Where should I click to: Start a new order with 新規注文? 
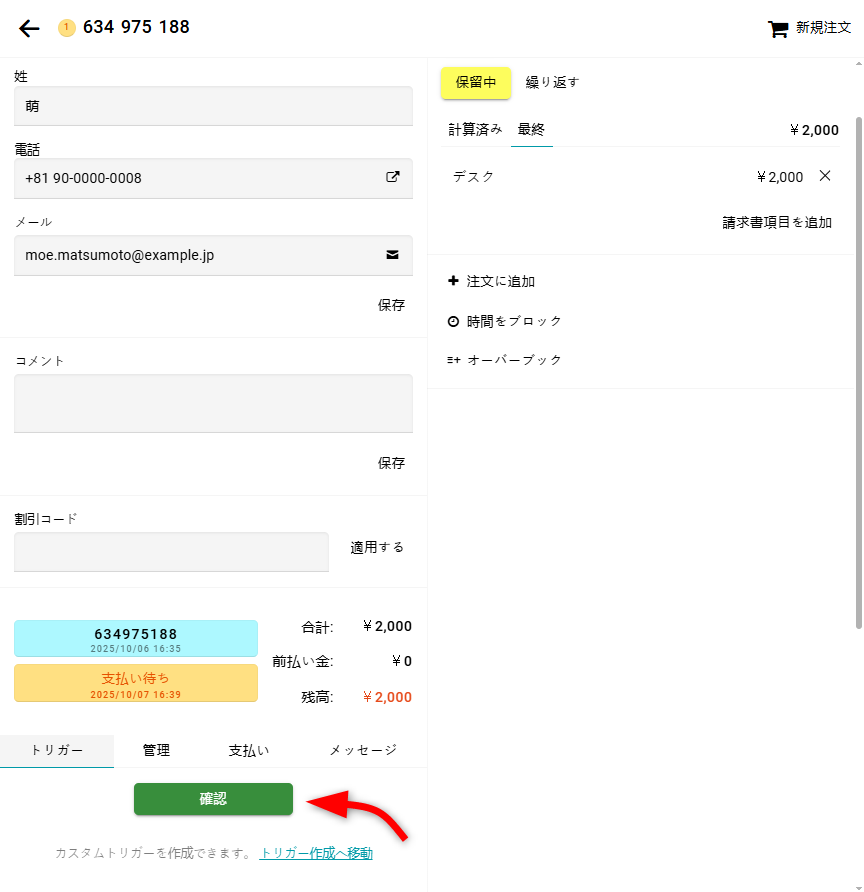coord(809,28)
